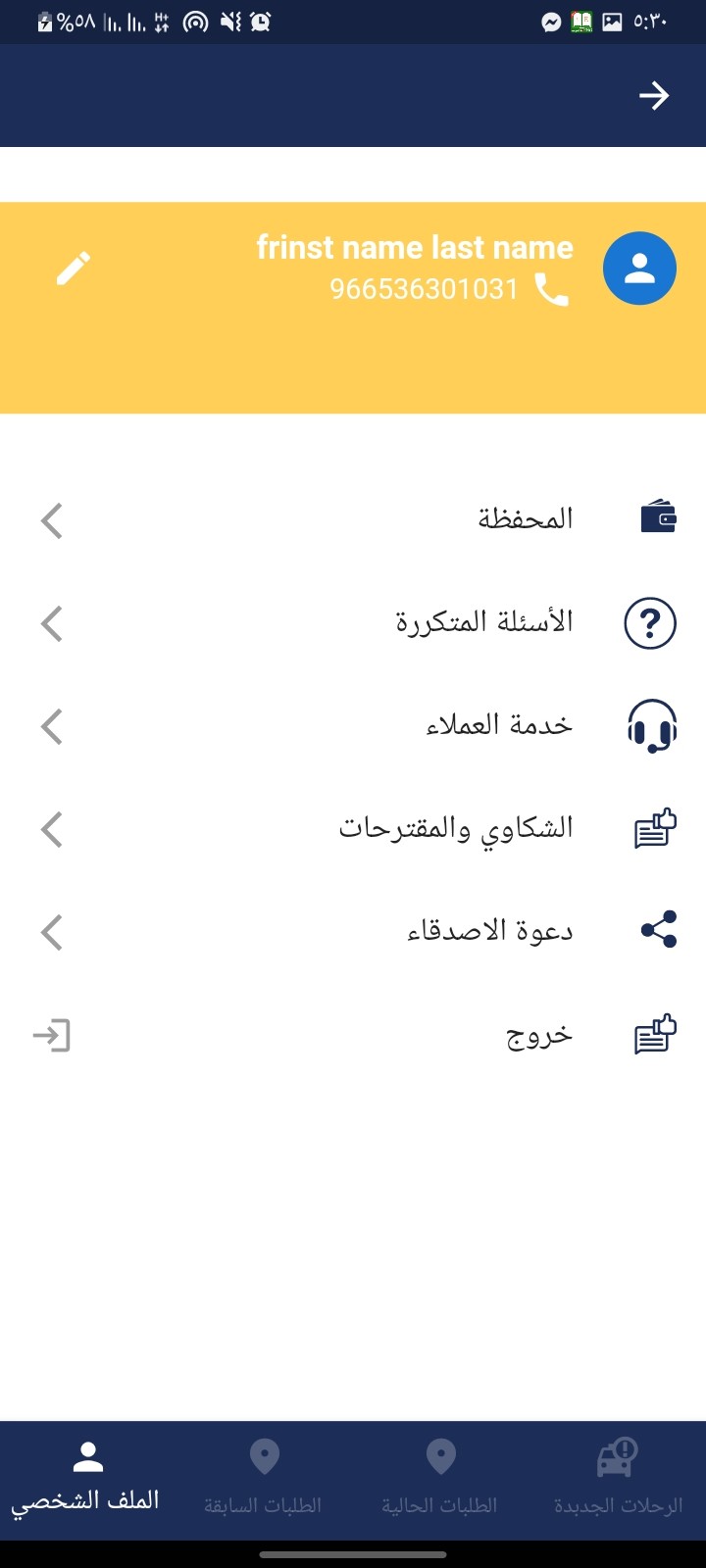This screenshot has width=706, height=1568.
Task: Switch to الطلبات الحالية tab
Action: tap(441, 1480)
